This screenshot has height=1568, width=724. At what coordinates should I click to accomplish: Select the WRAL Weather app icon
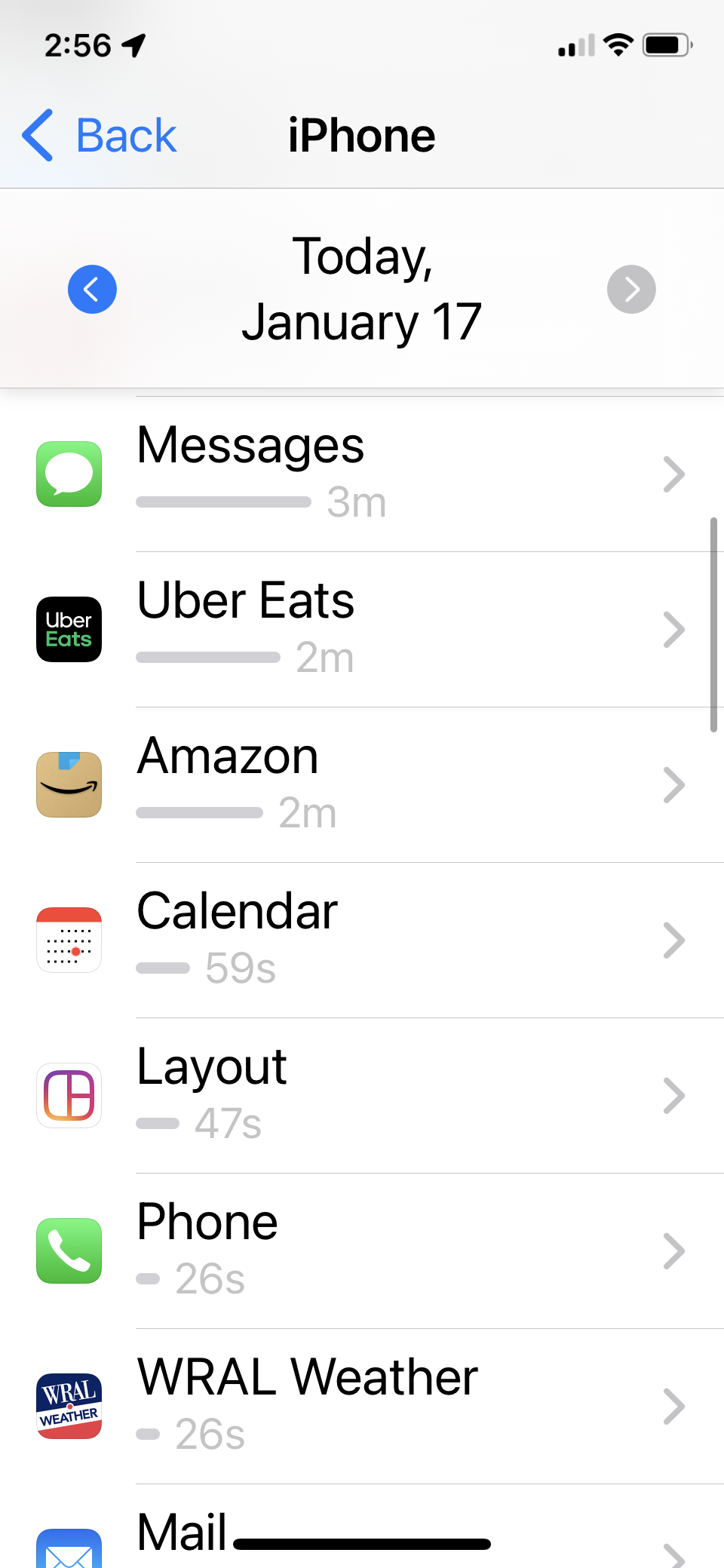tap(69, 1407)
